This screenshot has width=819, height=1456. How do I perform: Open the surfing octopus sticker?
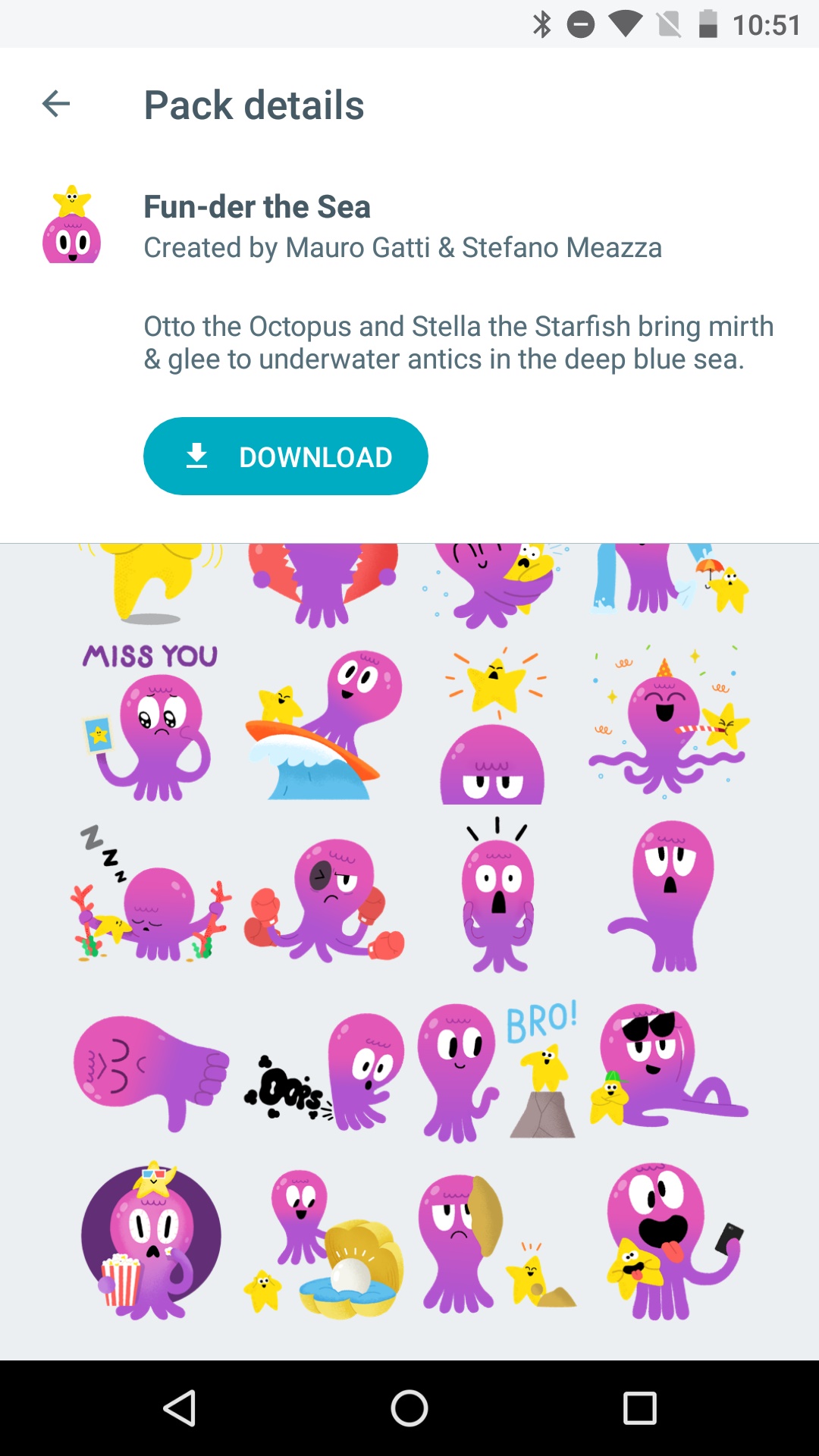click(323, 726)
